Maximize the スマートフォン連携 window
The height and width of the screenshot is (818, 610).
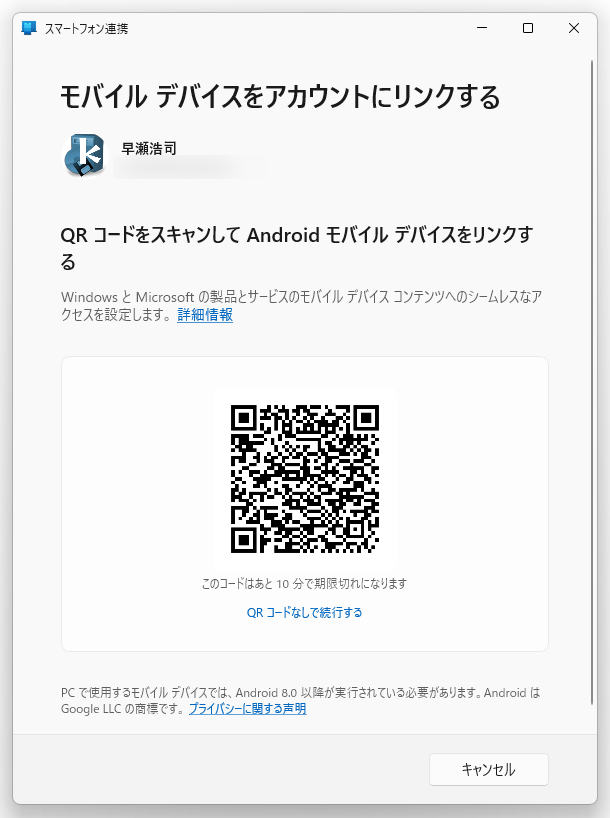[x=527, y=28]
